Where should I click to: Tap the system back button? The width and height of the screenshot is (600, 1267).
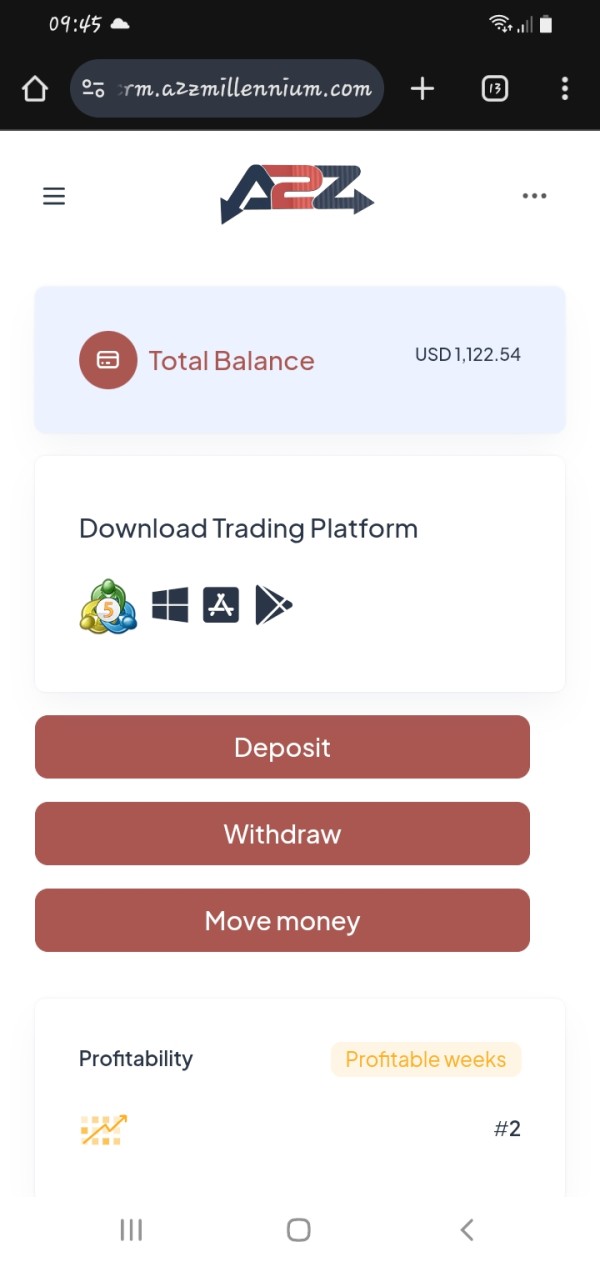466,1230
